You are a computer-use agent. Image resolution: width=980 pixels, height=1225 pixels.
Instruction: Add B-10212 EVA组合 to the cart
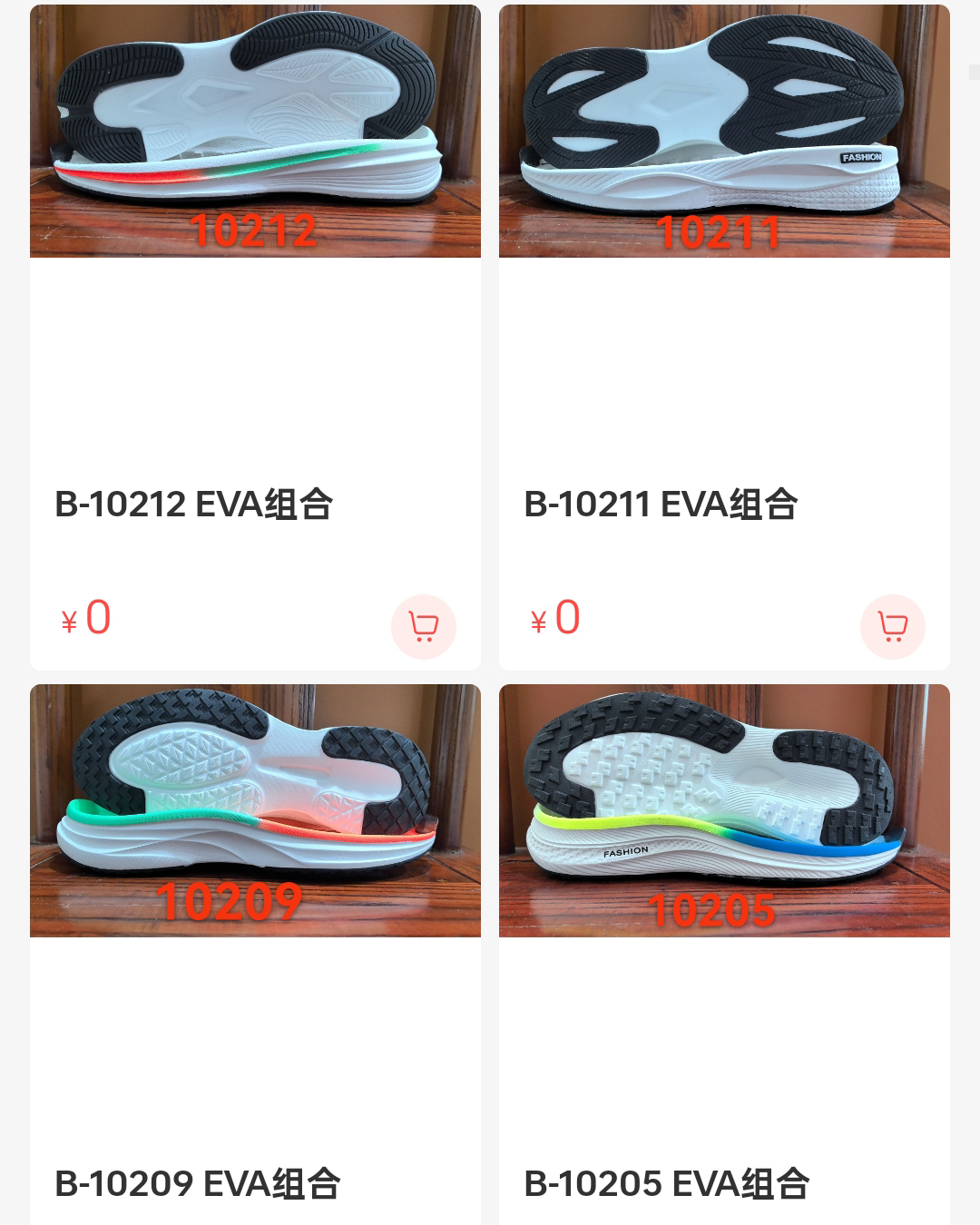pyautogui.click(x=423, y=626)
